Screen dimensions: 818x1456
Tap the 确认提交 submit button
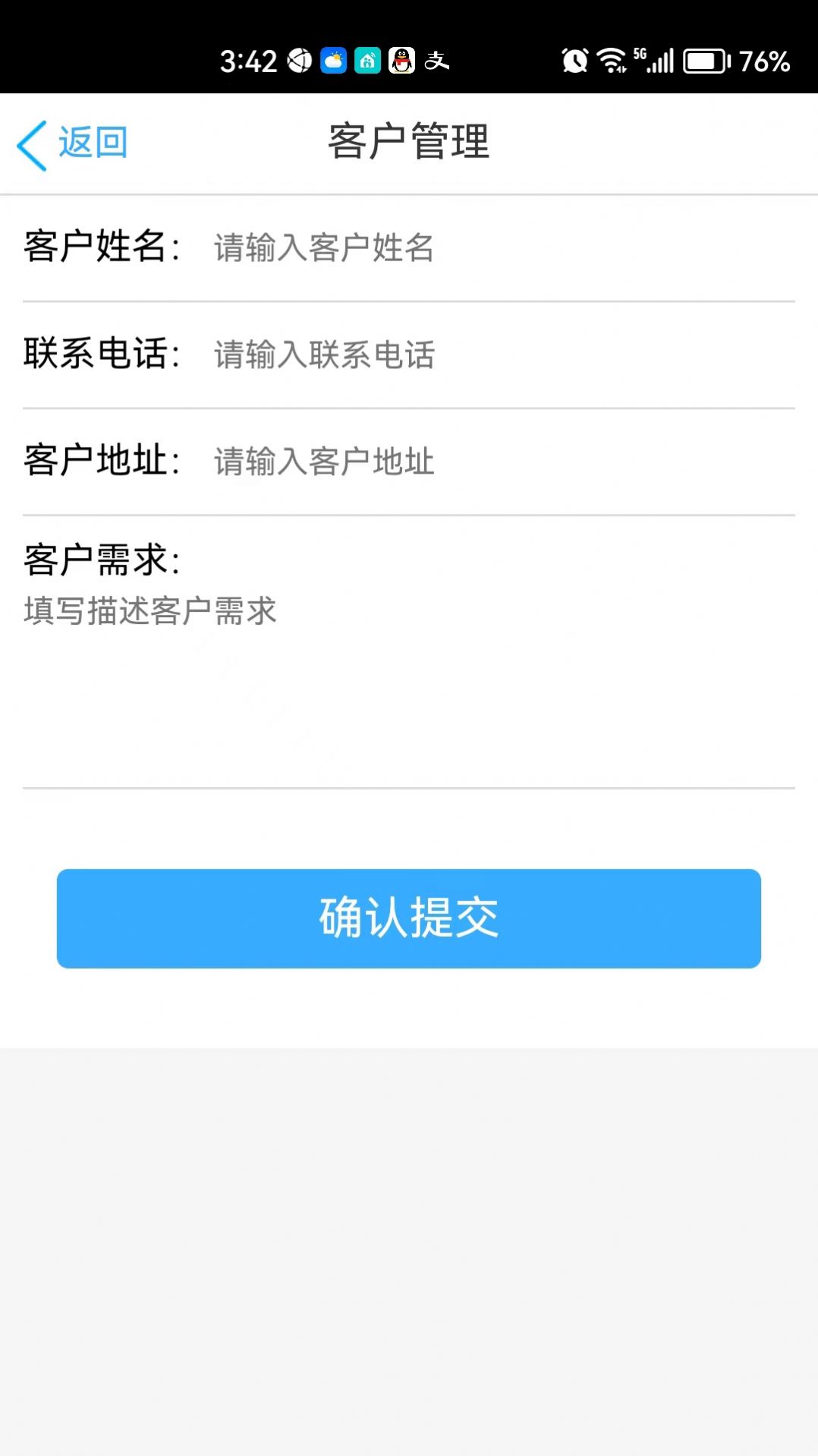[x=409, y=919]
